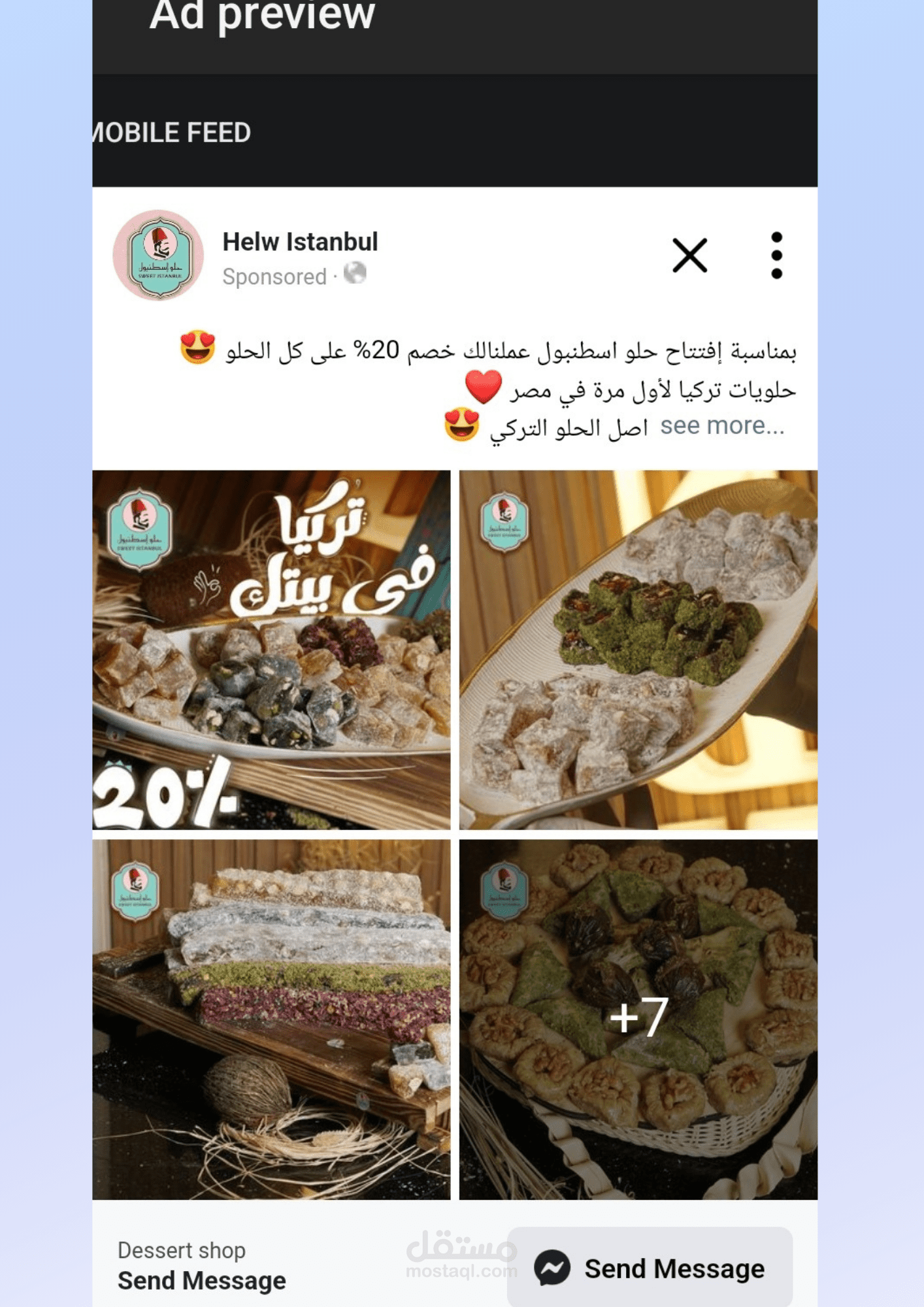This screenshot has height=1307, width=924.
Task: View the spoon of Turkish delight photo
Action: [x=638, y=650]
